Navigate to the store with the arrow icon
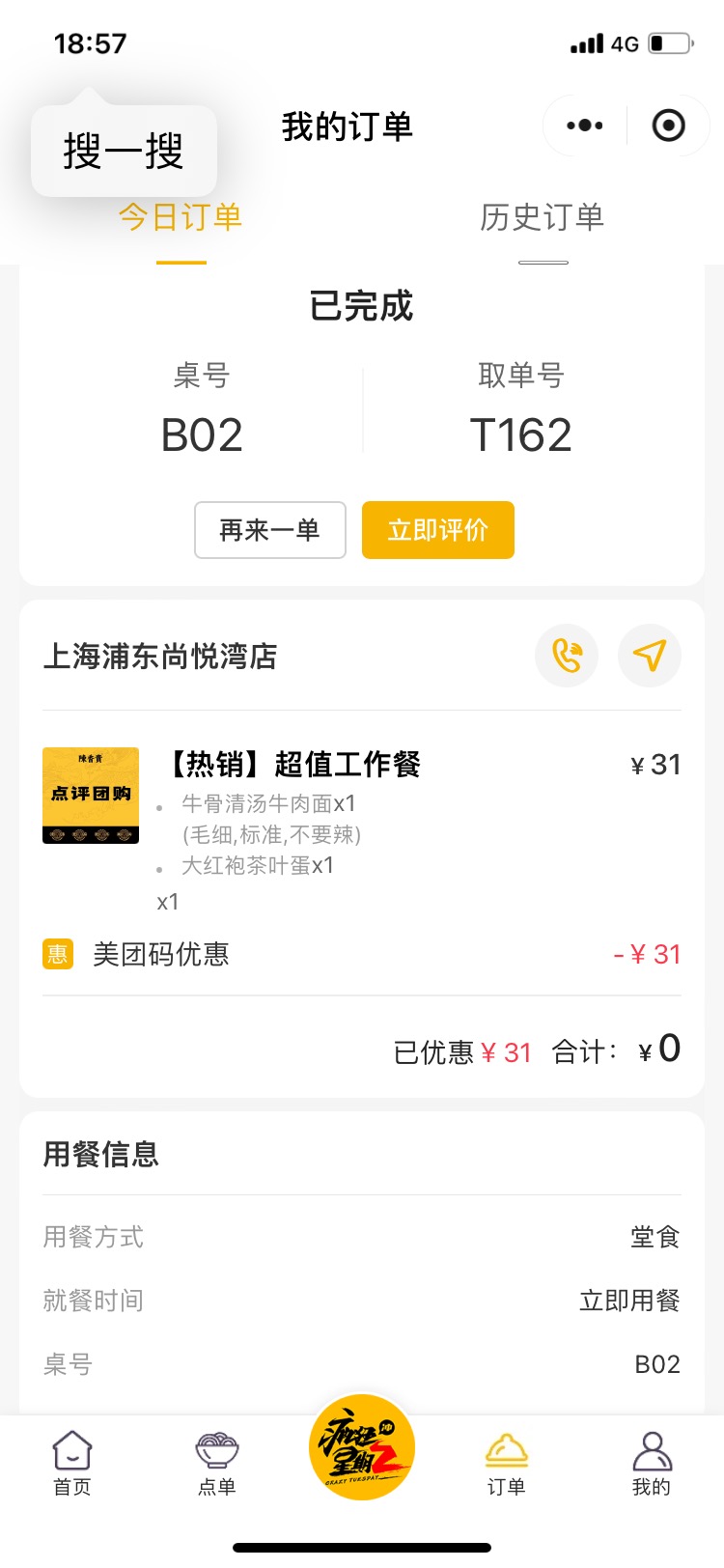 coord(650,656)
